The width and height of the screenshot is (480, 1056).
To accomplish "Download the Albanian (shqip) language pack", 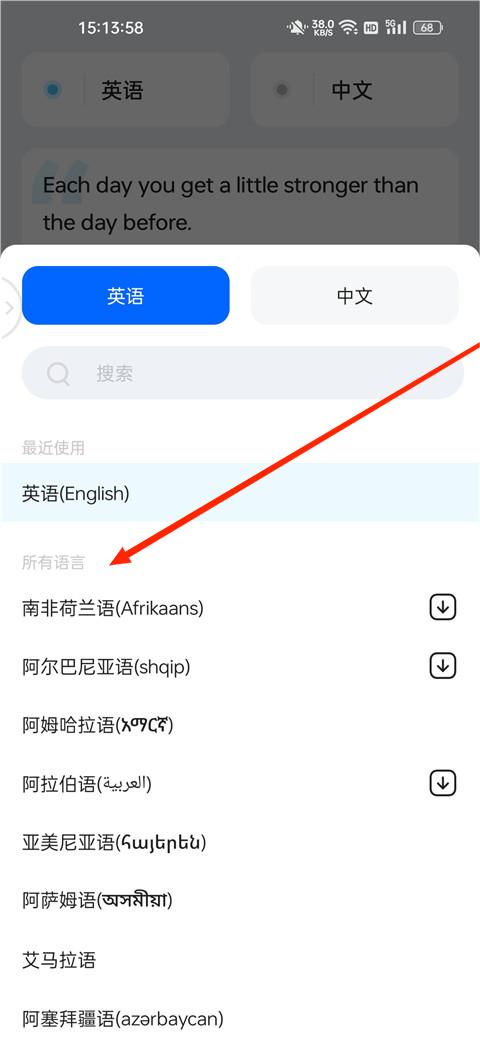I will coord(443,667).
